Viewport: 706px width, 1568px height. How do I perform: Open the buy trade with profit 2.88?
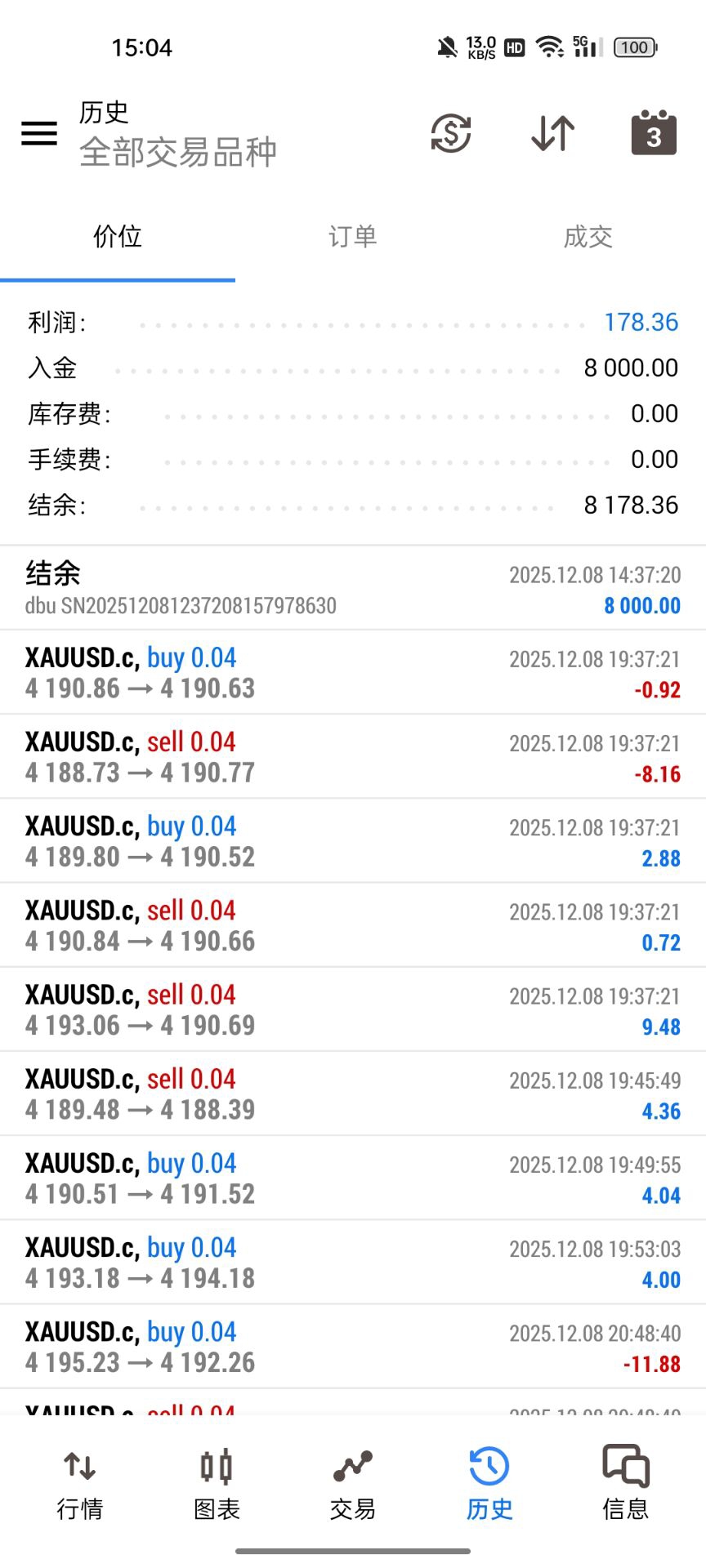[353, 841]
